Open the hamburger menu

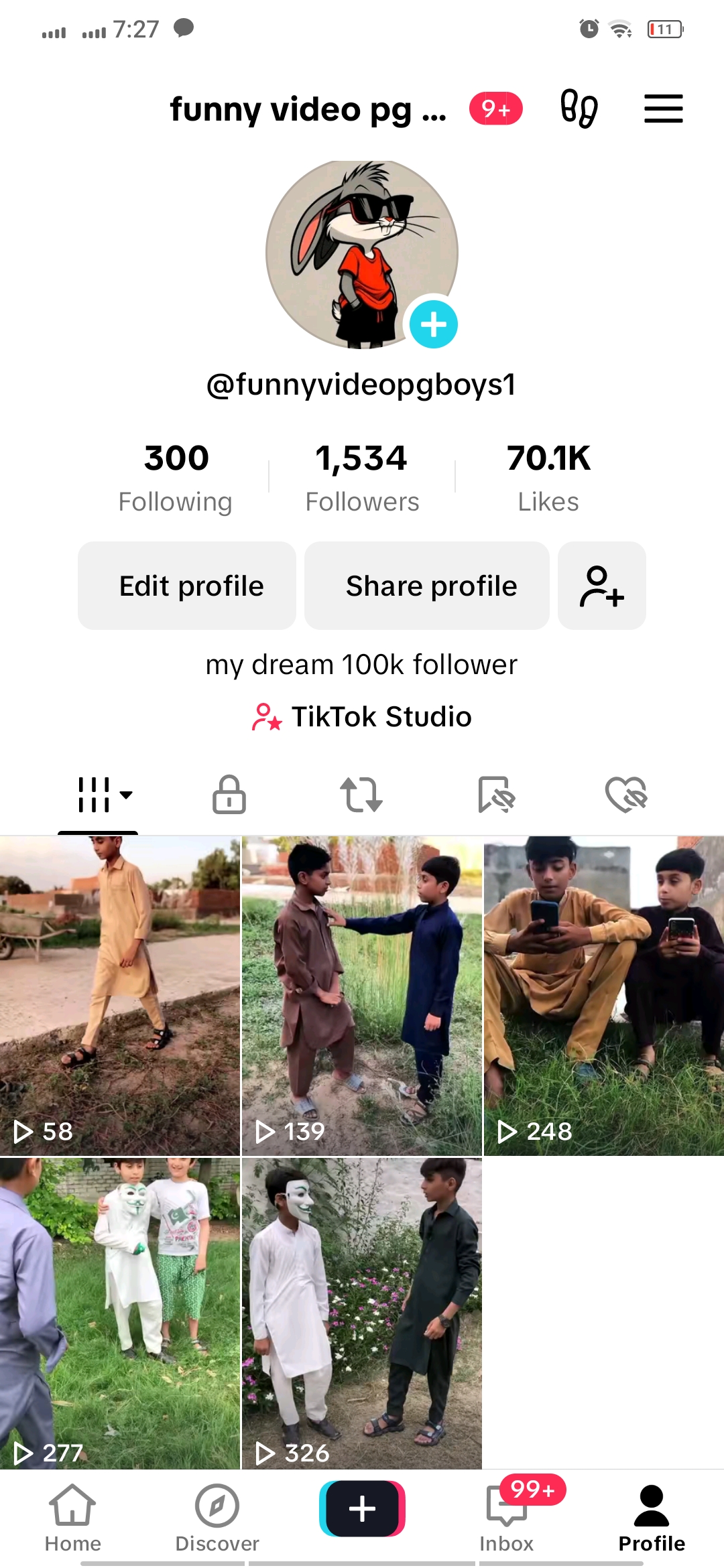(663, 109)
